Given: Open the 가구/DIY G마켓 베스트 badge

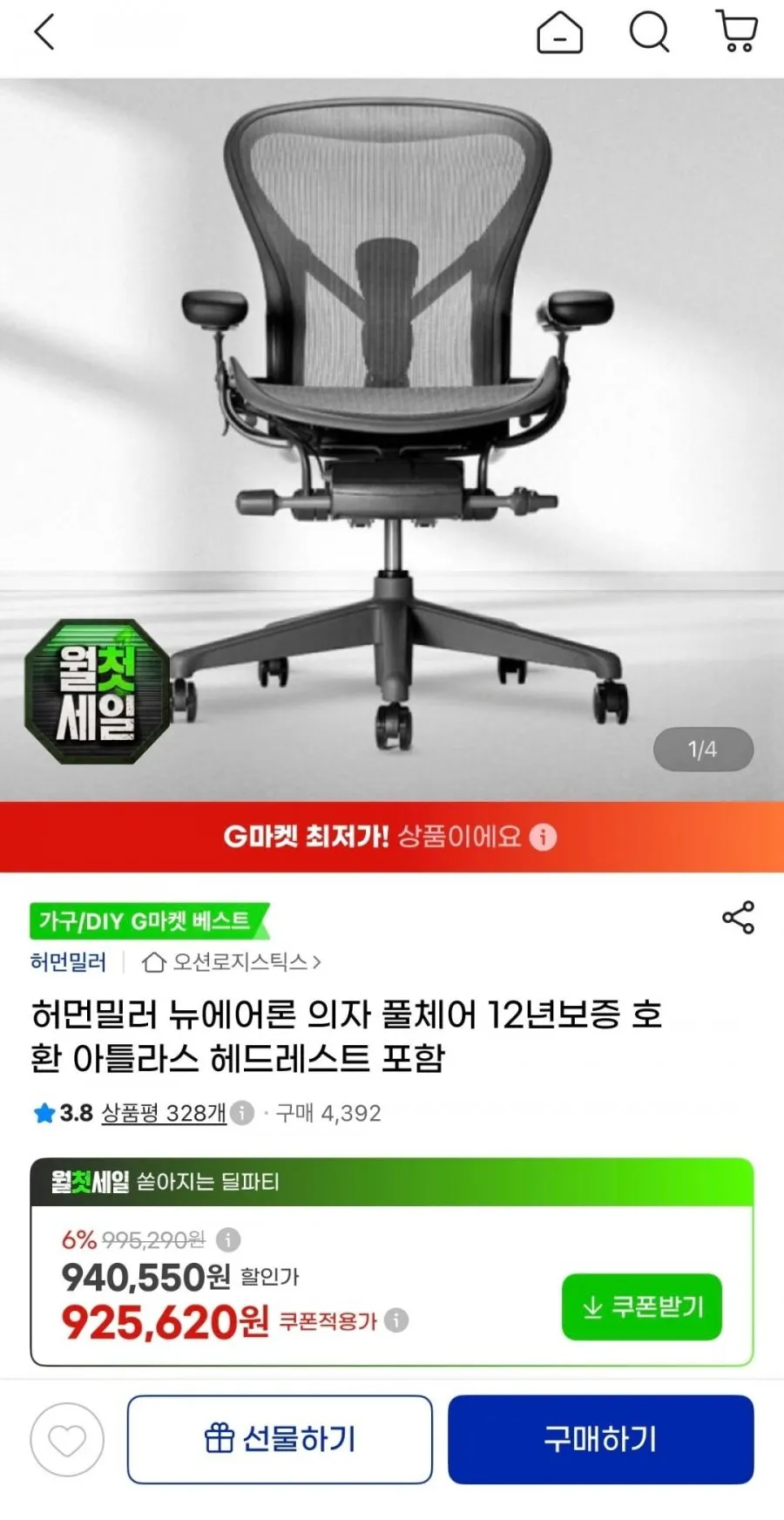Looking at the screenshot, I should [x=149, y=921].
